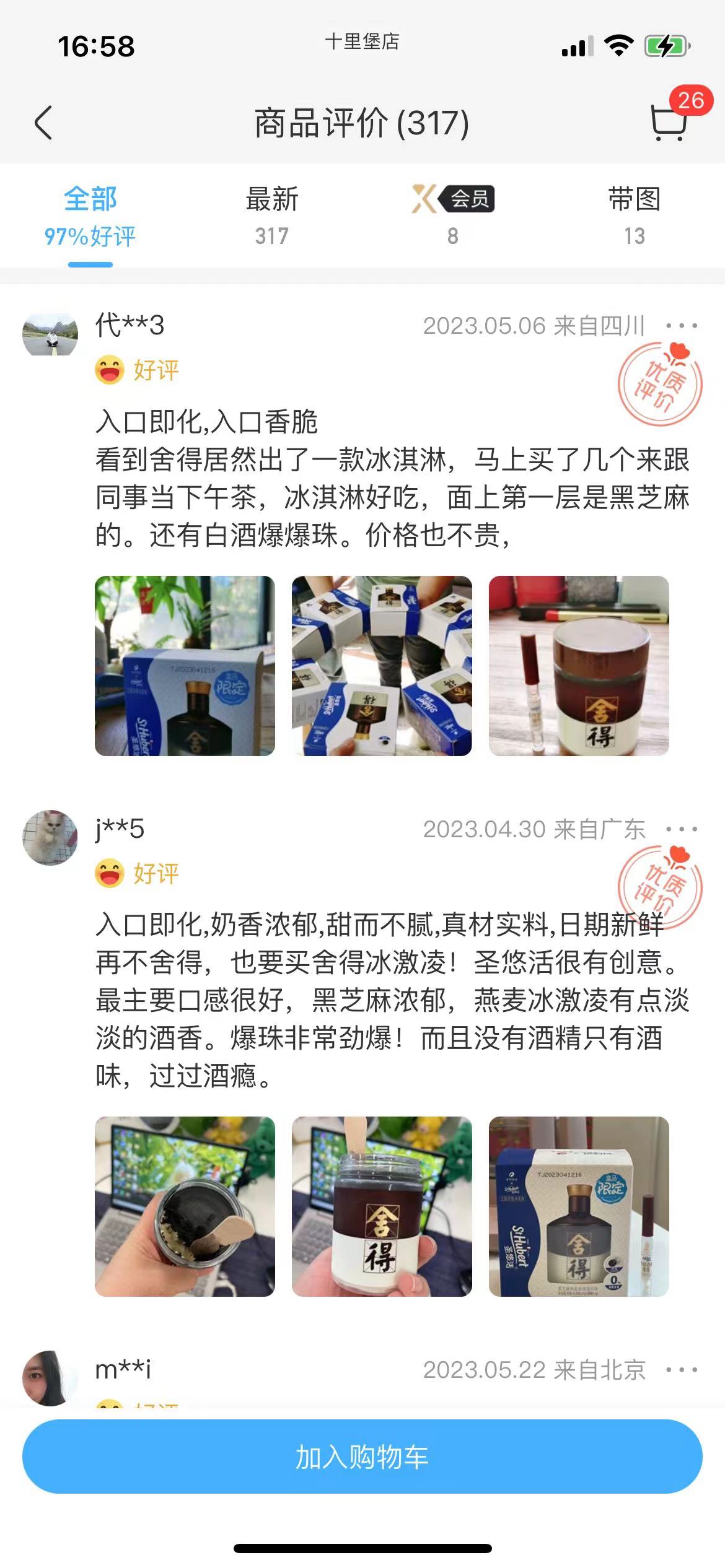Open more options for 代**3's review
Image resolution: width=725 pixels, height=1568 pixels.
pos(682,326)
